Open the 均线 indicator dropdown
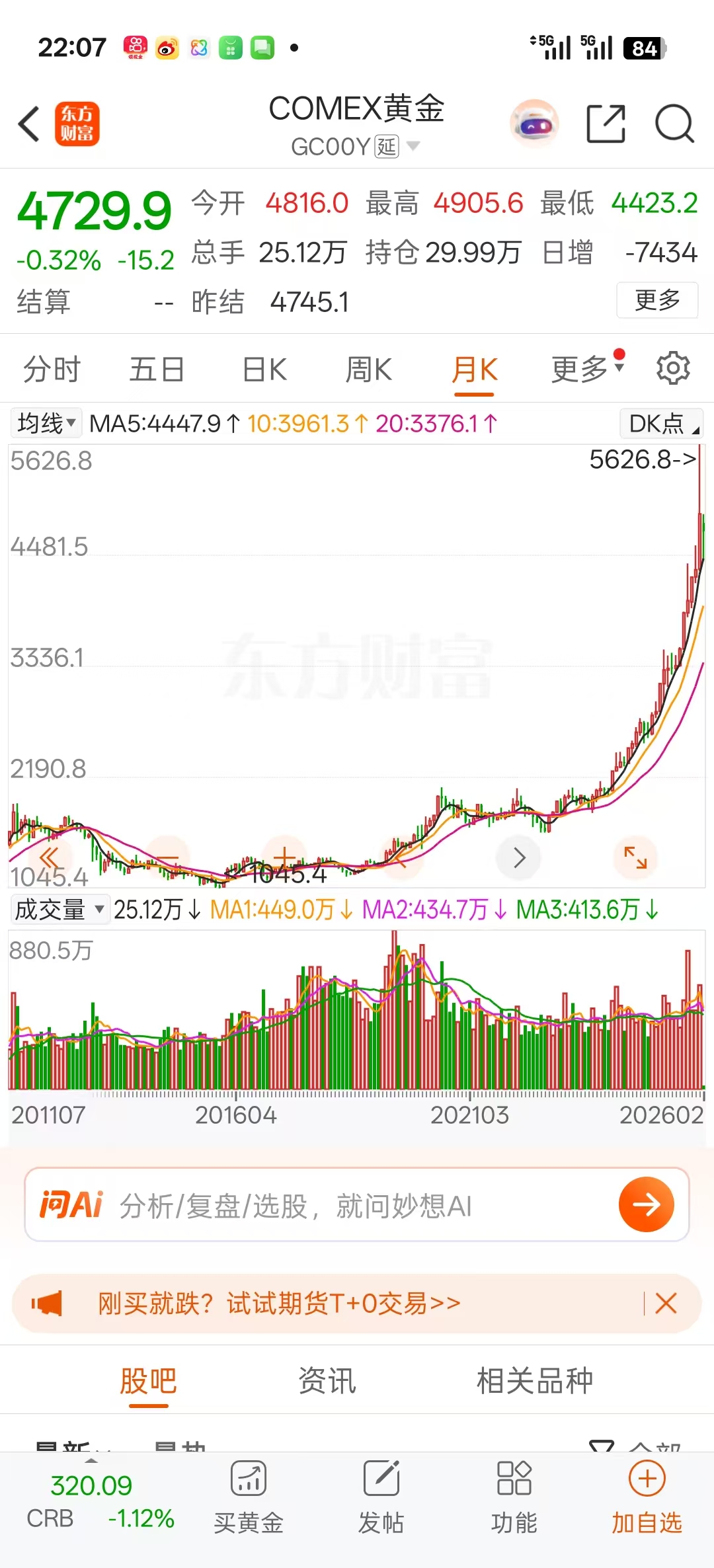This screenshot has width=714, height=1568. (46, 423)
